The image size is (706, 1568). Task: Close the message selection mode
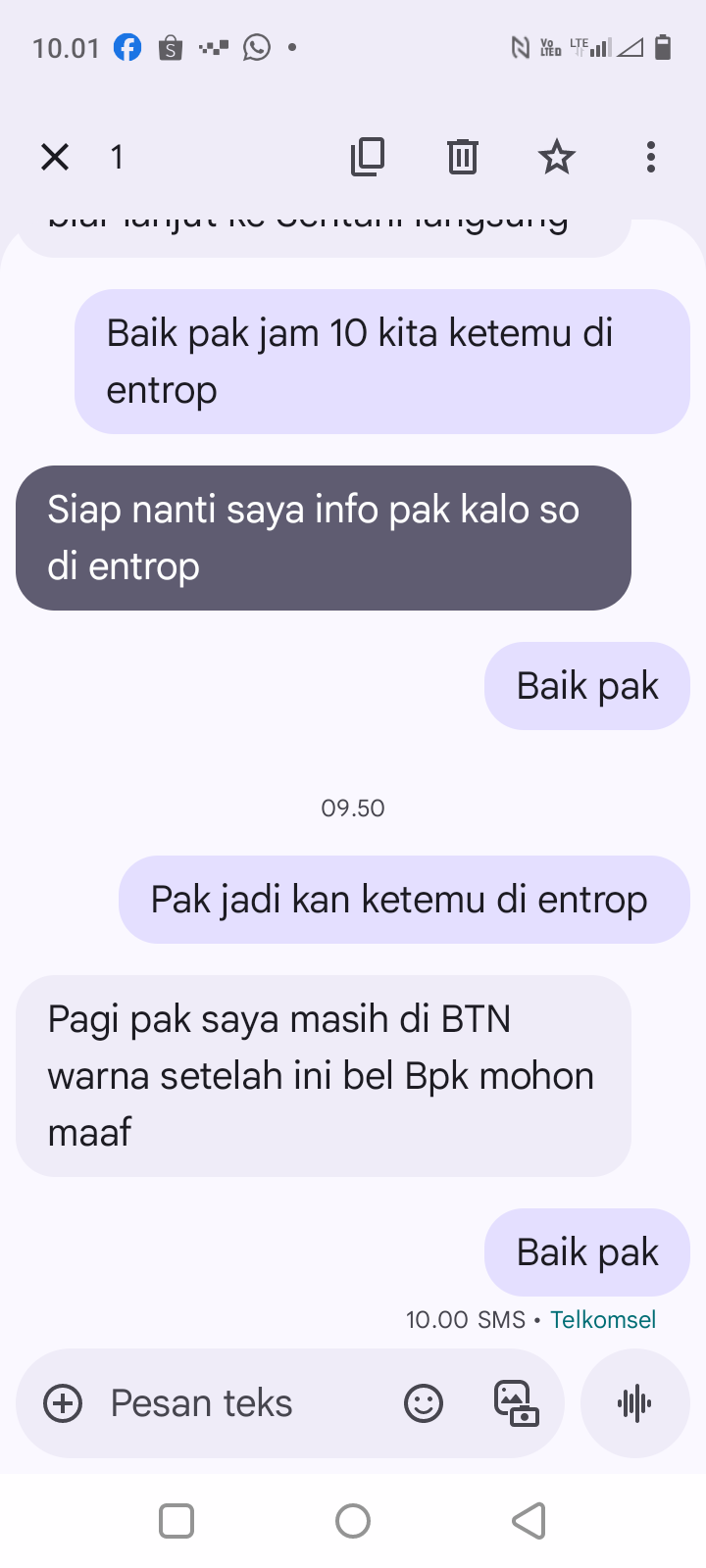[x=55, y=157]
